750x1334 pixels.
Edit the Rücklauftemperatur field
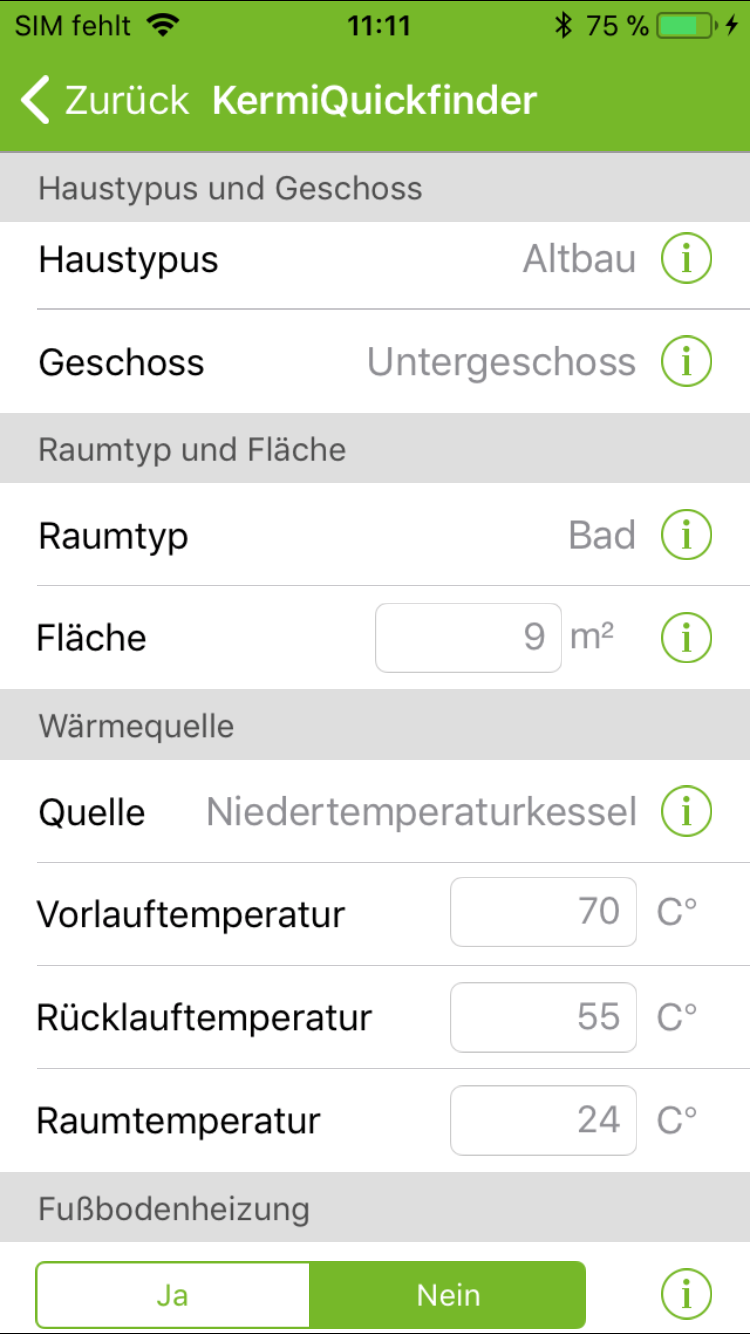[x=543, y=1017]
